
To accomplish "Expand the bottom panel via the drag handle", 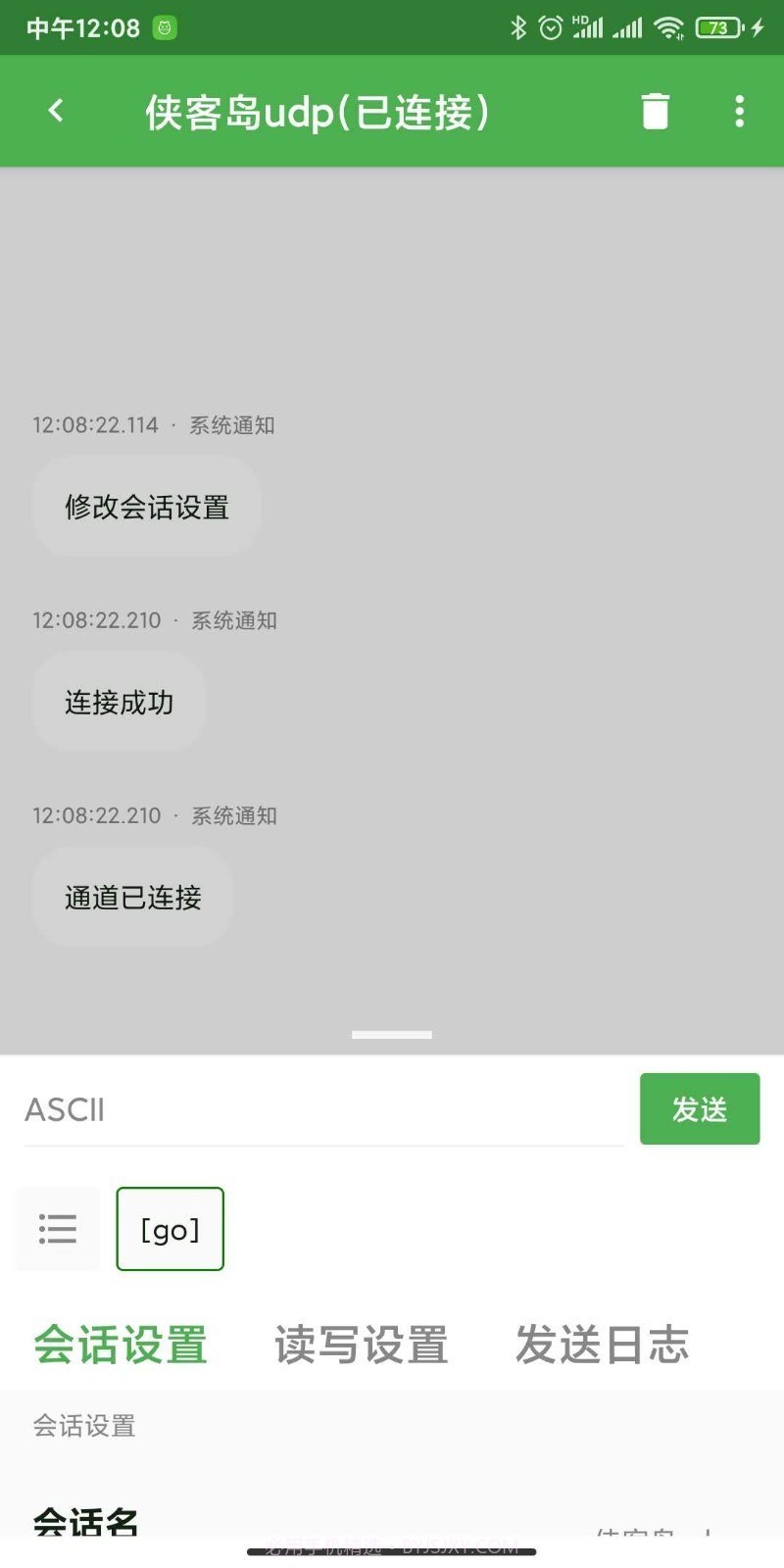I will (x=391, y=1034).
